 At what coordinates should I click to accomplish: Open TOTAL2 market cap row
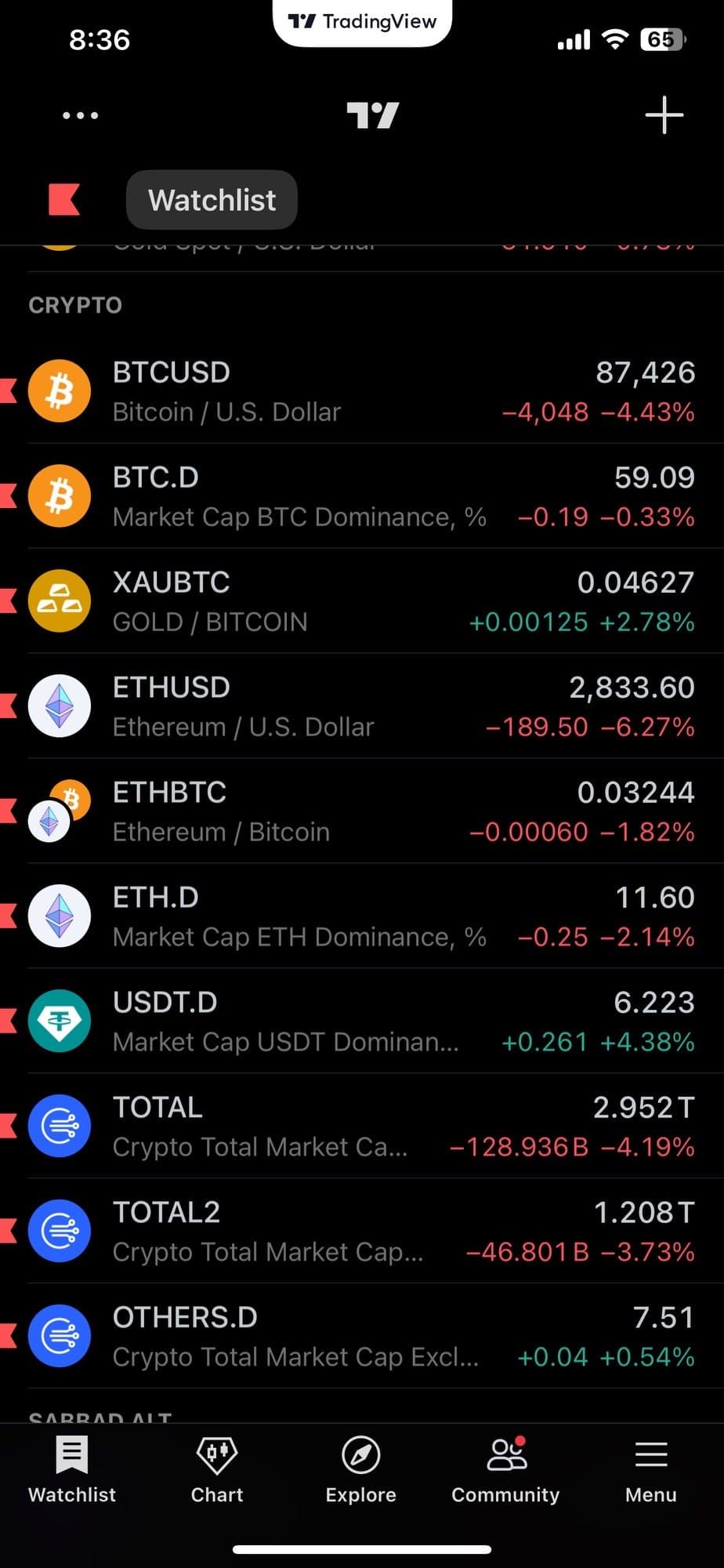[360, 1232]
